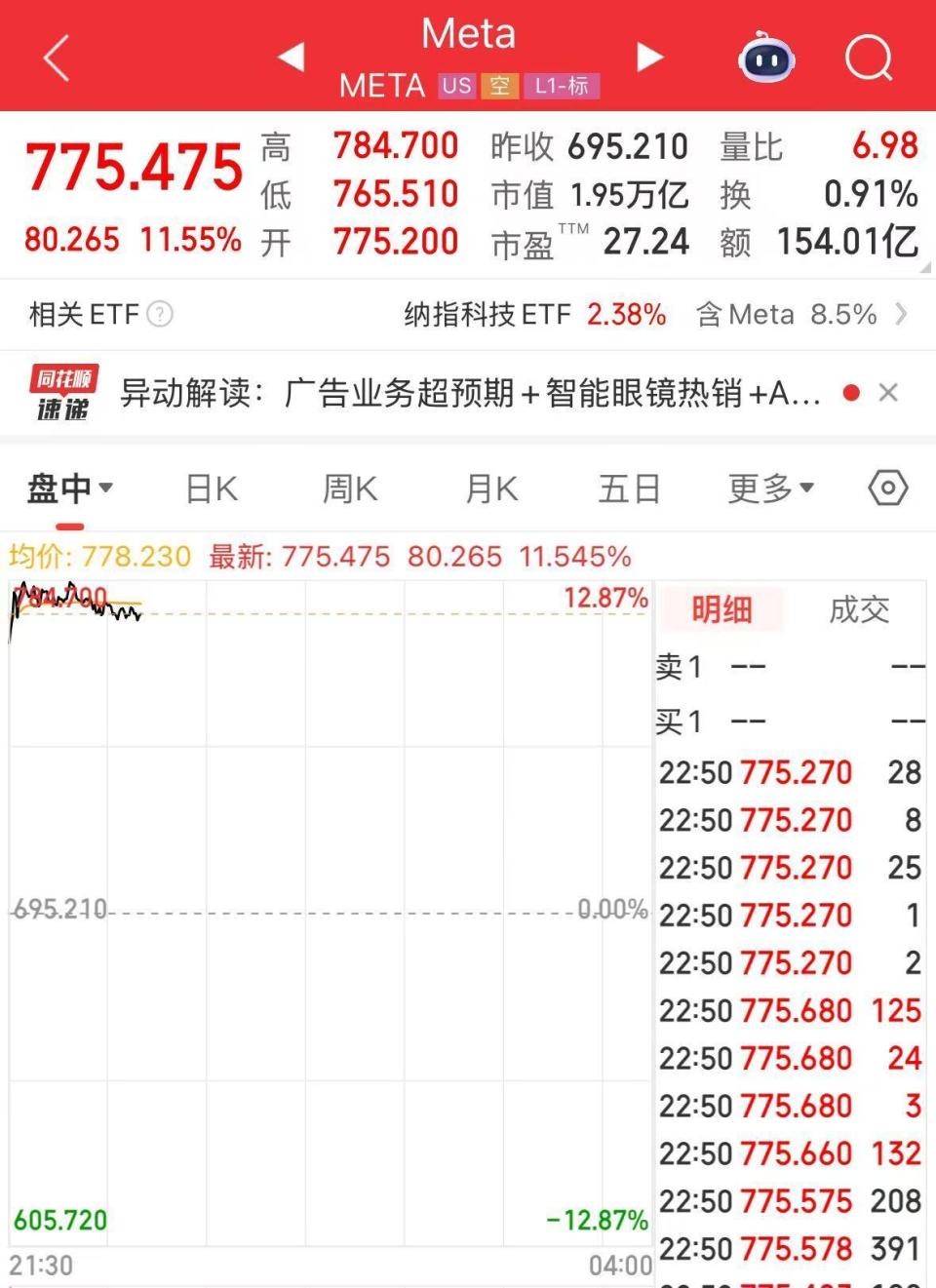Screen dimensions: 936x1288
Task: Switch to the 日K chart tab
Action: [210, 488]
